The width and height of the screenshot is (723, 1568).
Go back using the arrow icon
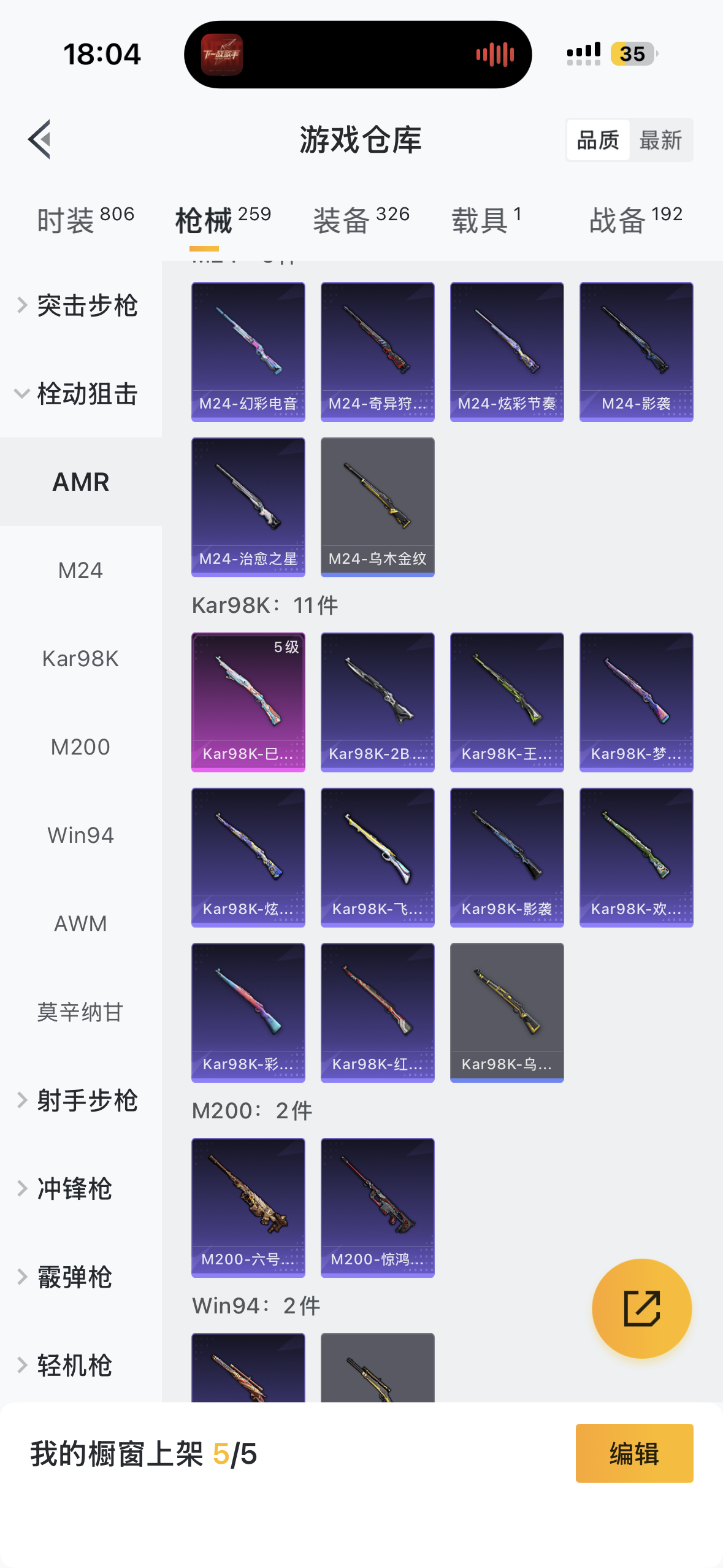40,139
